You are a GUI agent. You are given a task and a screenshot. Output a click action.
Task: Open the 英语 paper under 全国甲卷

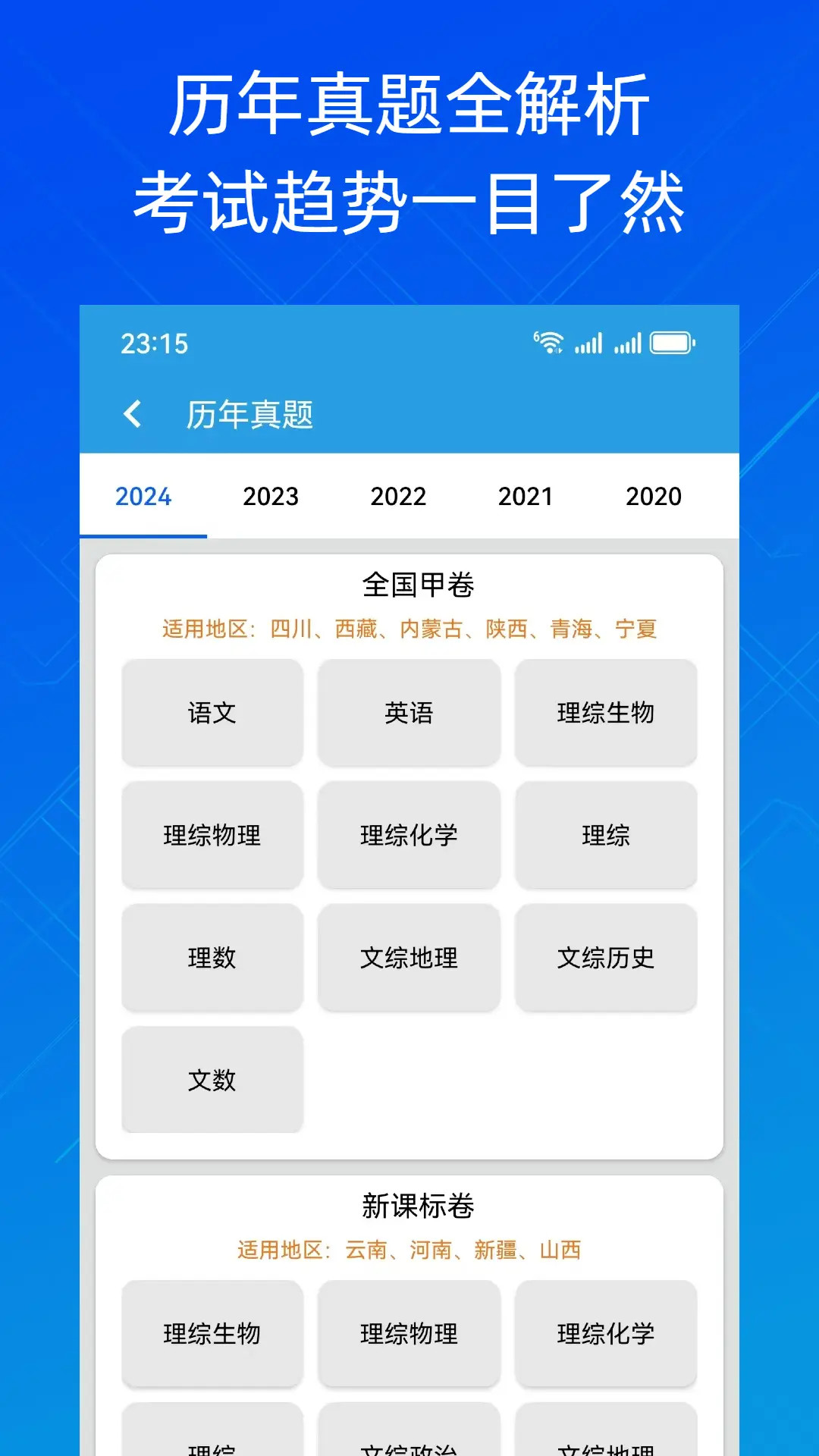click(x=409, y=712)
